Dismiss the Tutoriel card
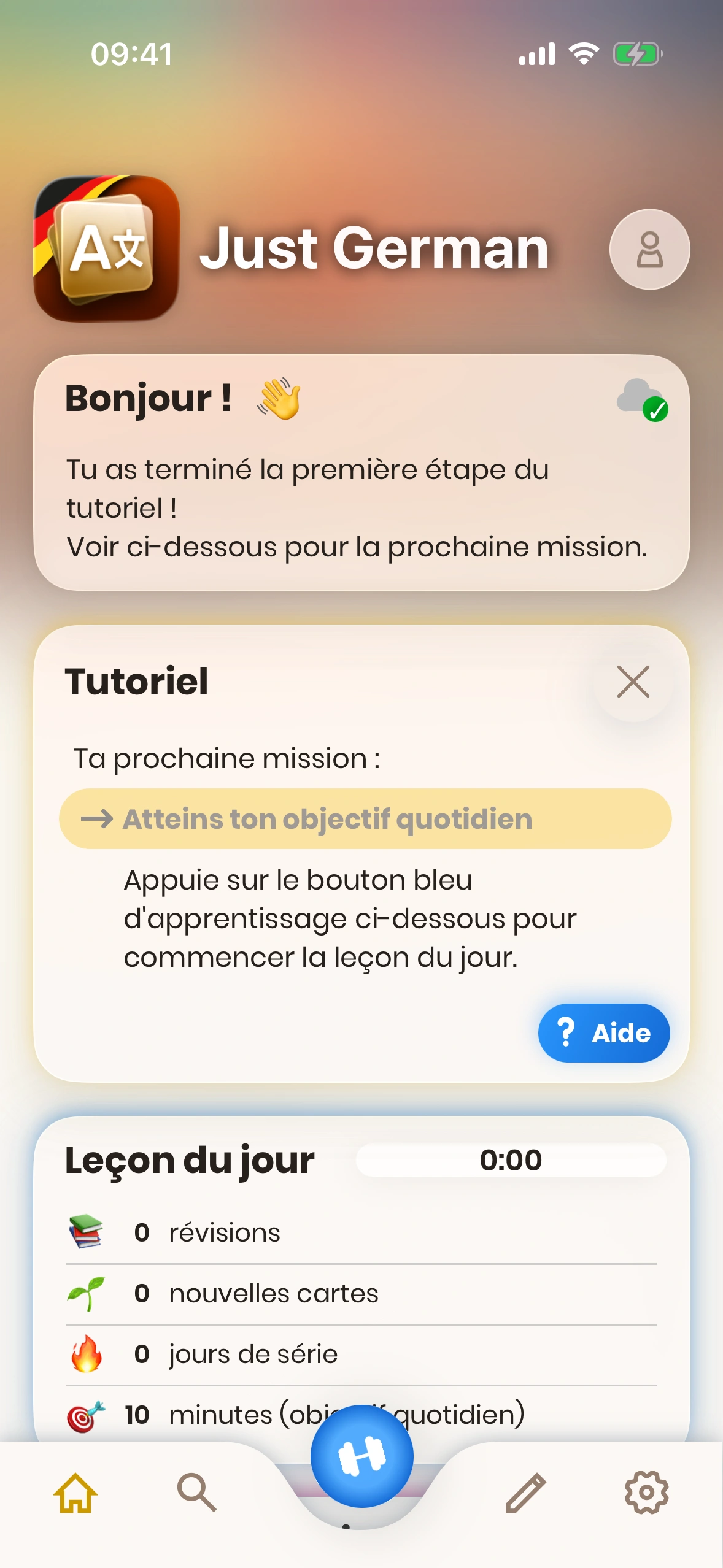 (x=633, y=682)
